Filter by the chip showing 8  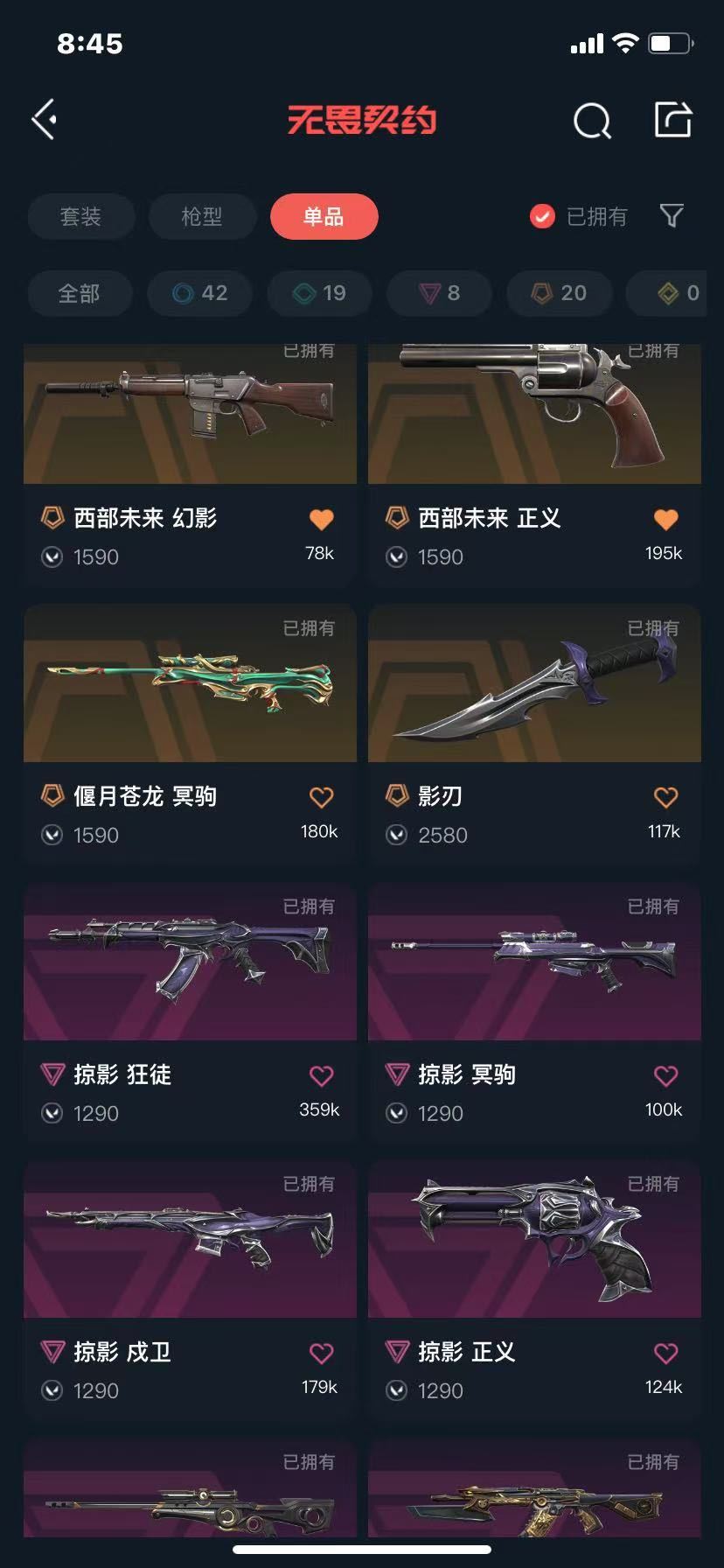point(440,293)
